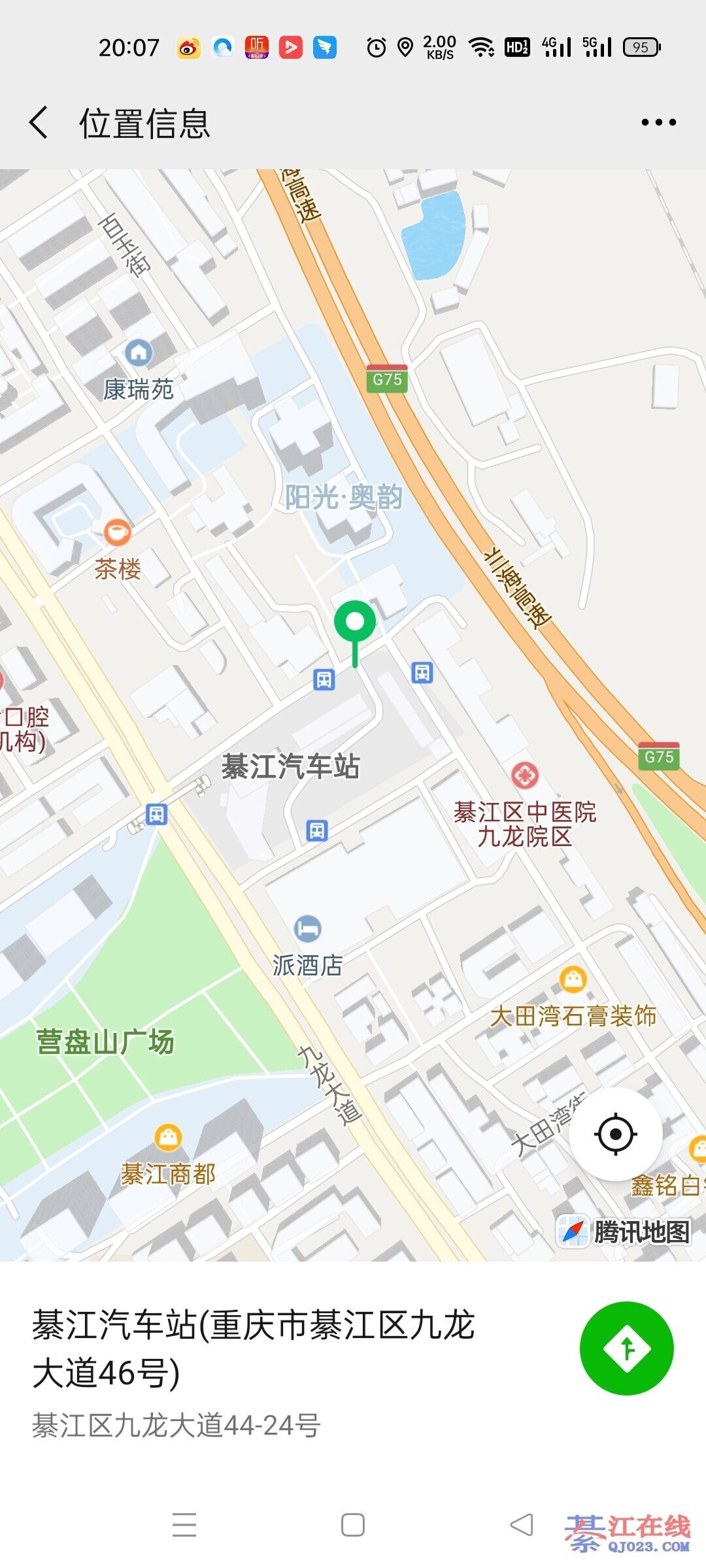
Task: Tap the system home button
Action: (353, 1525)
